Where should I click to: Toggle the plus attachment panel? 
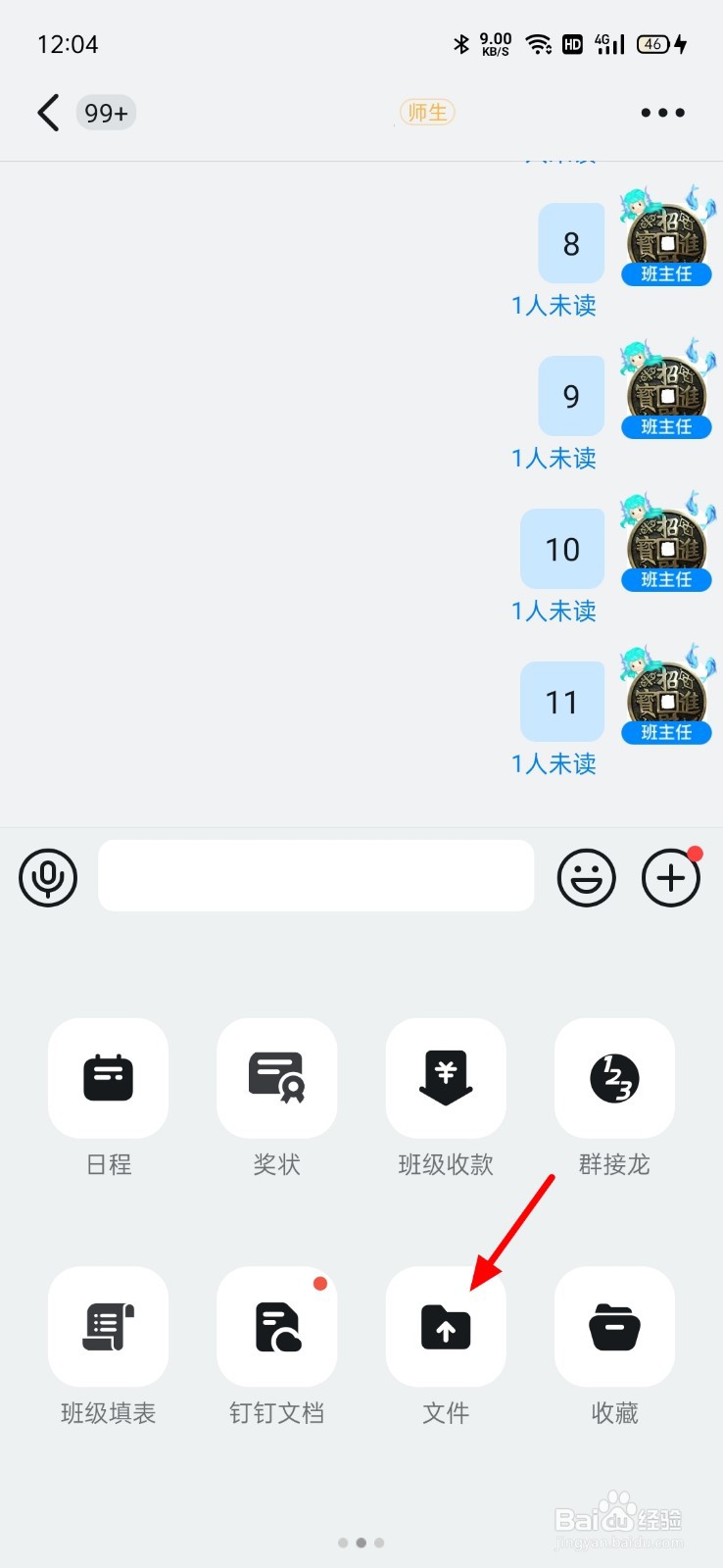tap(670, 877)
